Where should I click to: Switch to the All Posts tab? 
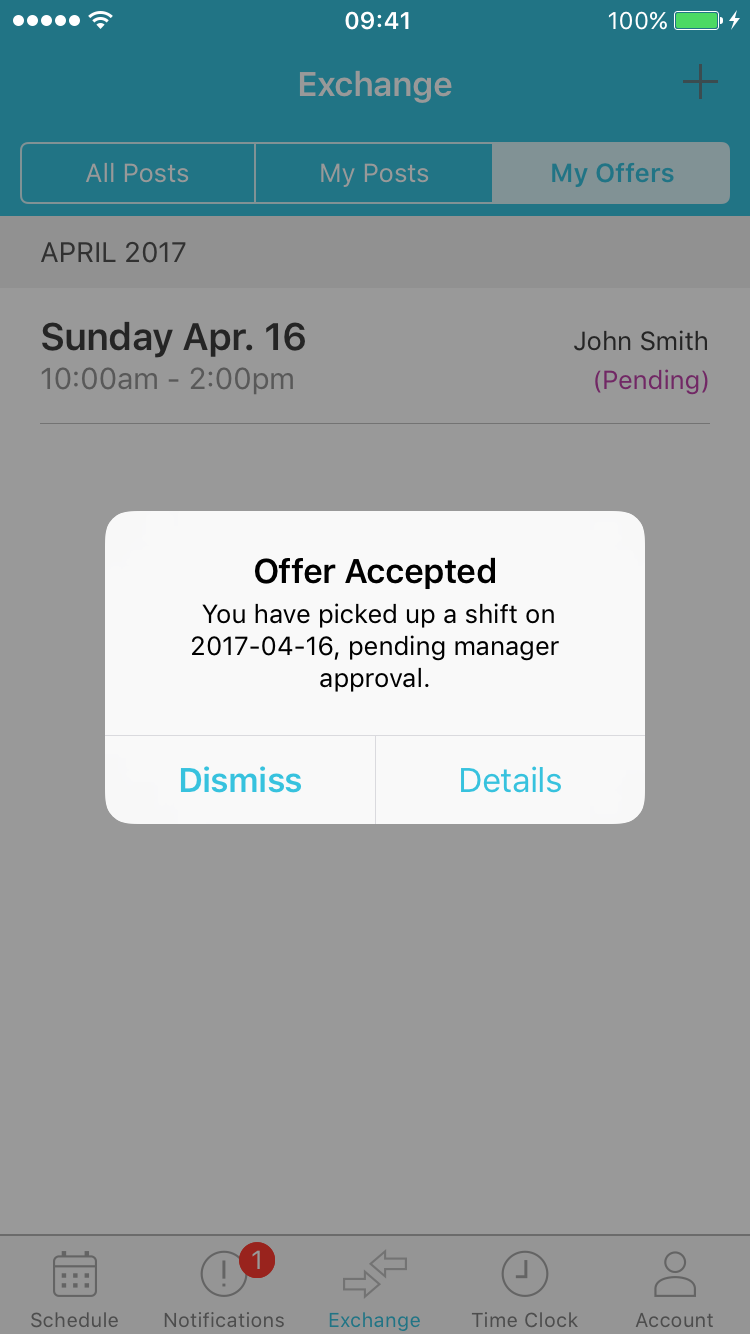pyautogui.click(x=136, y=172)
